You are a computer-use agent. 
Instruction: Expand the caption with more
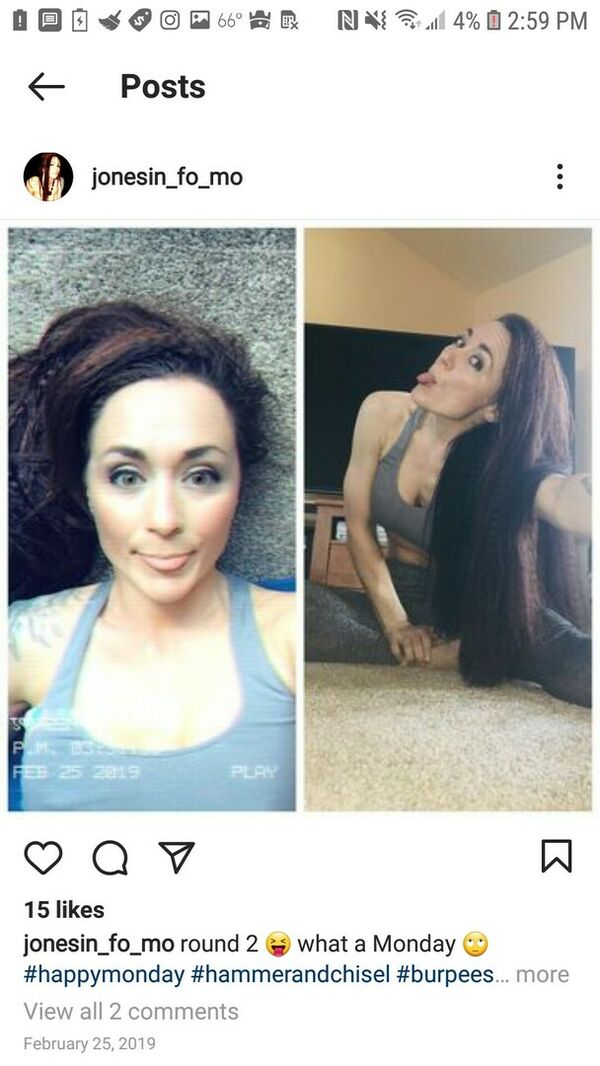click(543, 975)
